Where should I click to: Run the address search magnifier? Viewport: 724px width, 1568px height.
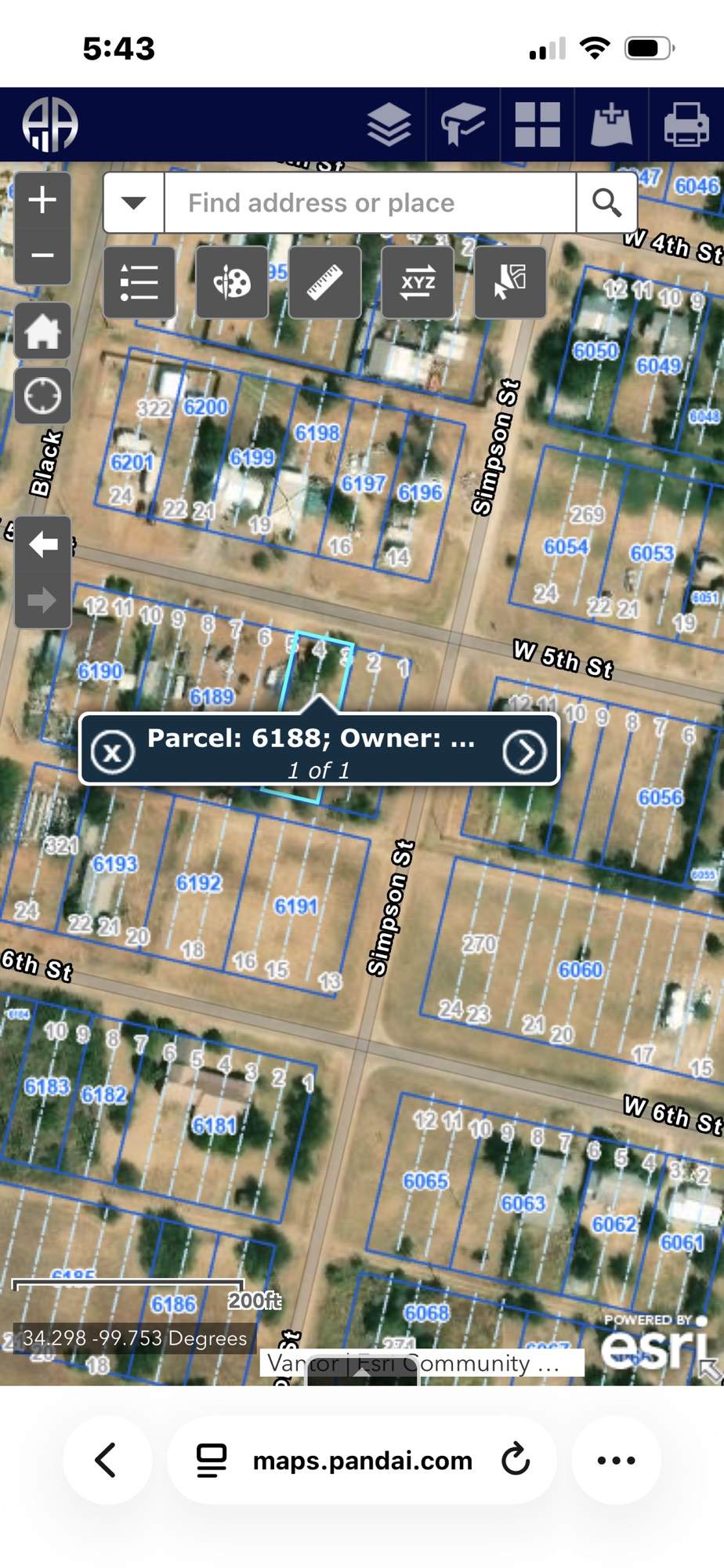point(606,203)
